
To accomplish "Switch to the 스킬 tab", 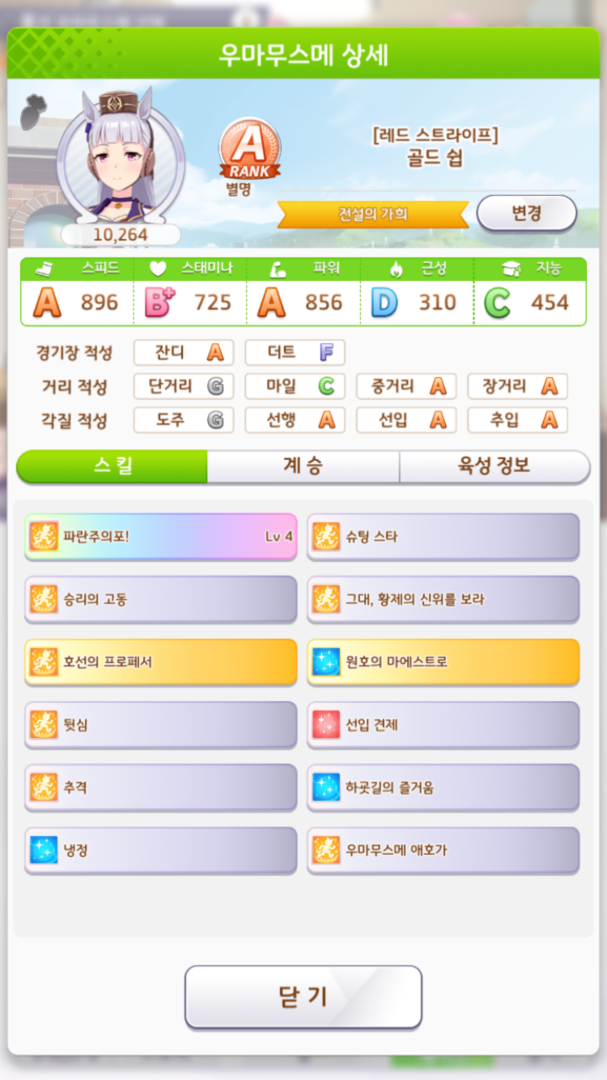I will (112, 467).
